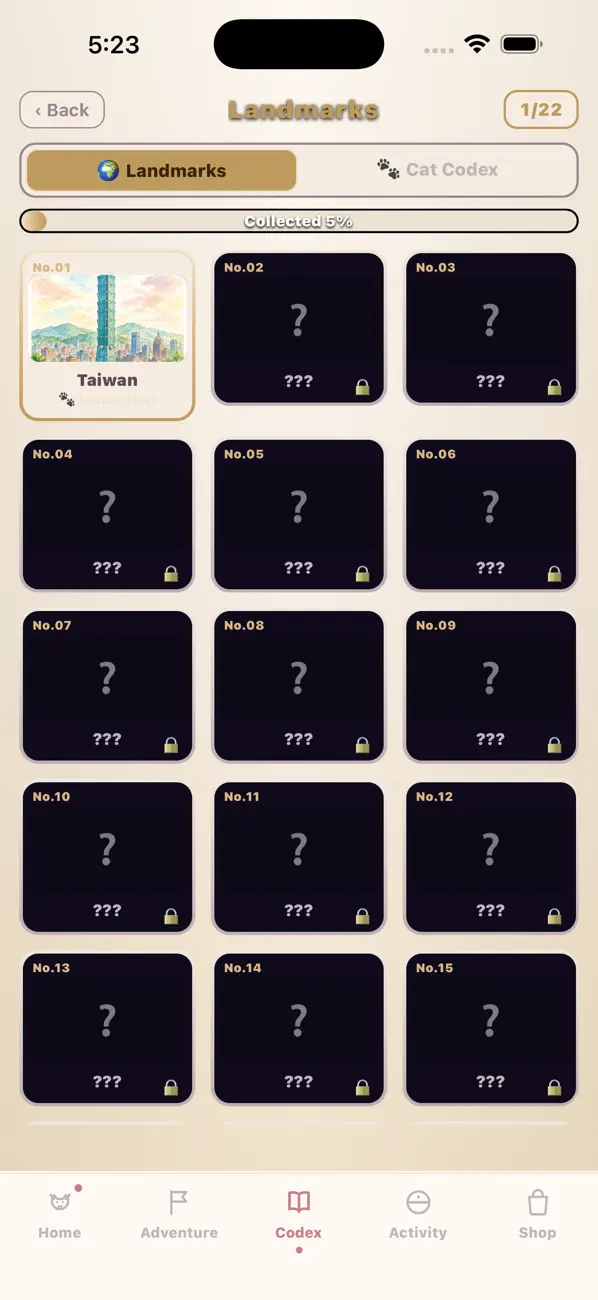Switch to the Activity tab

pyautogui.click(x=418, y=1214)
